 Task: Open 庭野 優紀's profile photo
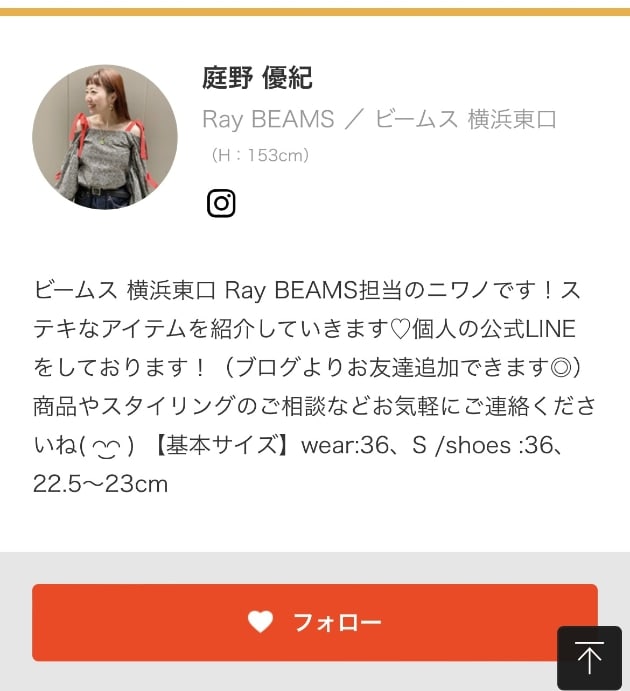(105, 137)
